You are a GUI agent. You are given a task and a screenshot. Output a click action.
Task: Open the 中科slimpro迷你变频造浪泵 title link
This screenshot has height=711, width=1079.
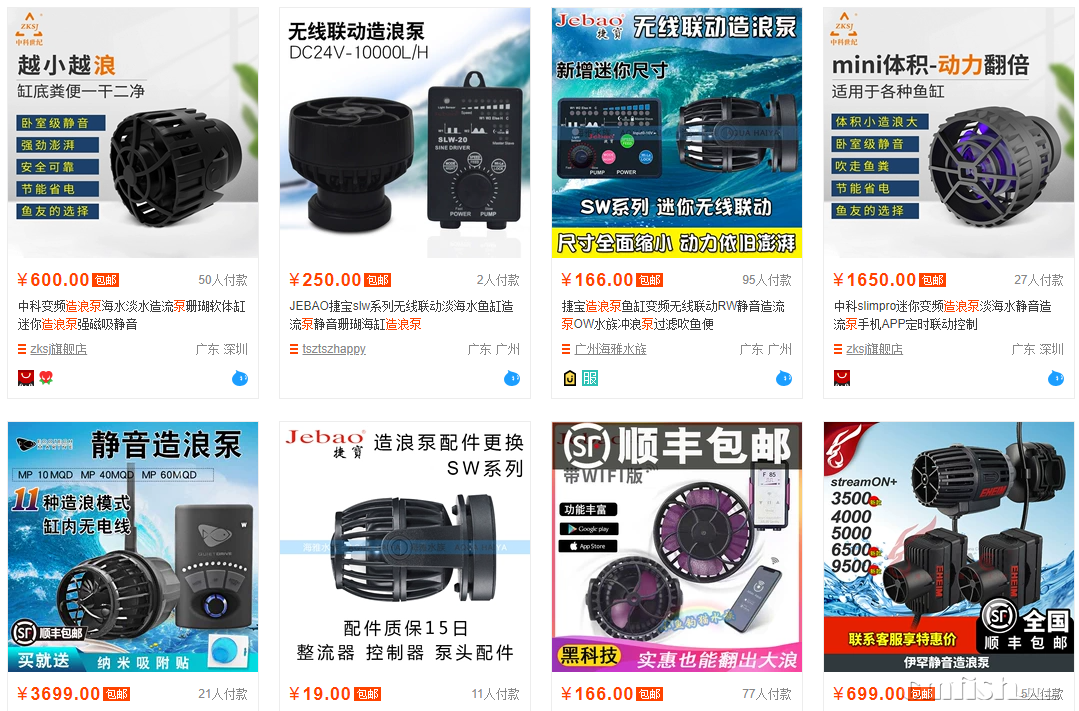pyautogui.click(x=943, y=315)
